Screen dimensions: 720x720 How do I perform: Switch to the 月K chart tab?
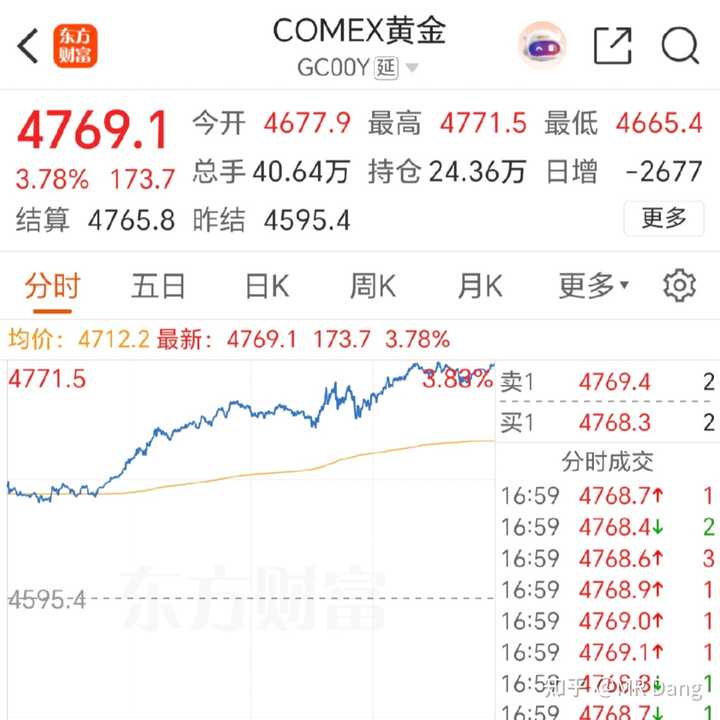tap(480, 287)
